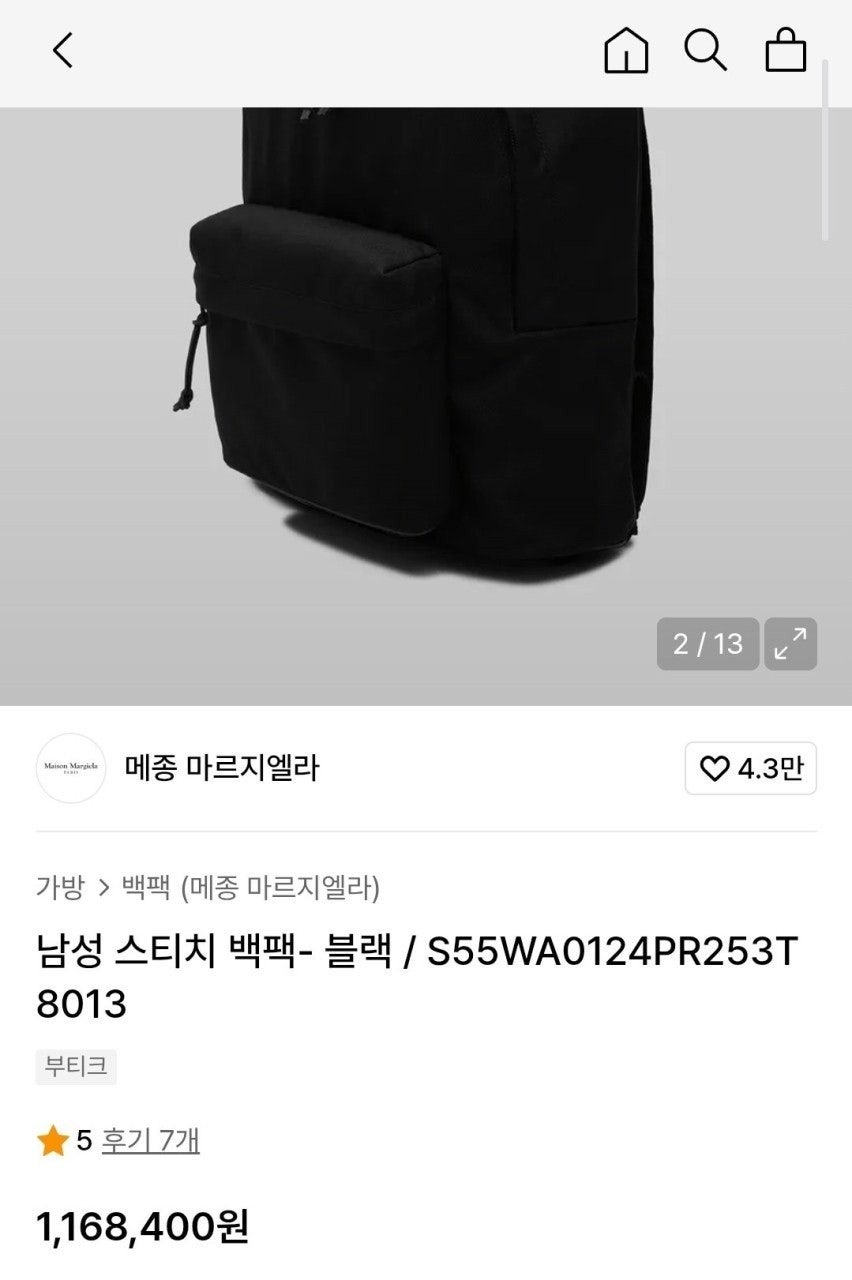Like the 메종 마르지엘라 brand
The image size is (852, 1280).
(x=750, y=768)
